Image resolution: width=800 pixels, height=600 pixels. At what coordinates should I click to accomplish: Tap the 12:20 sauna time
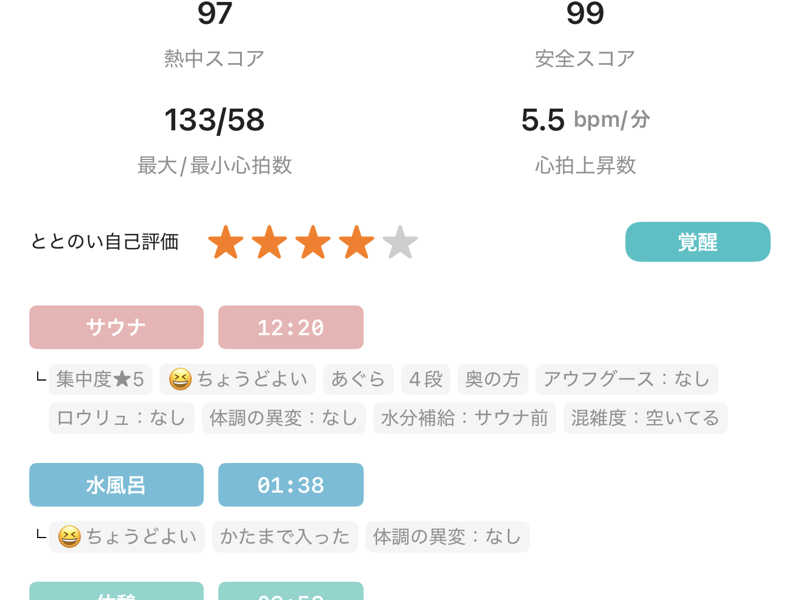[290, 327]
